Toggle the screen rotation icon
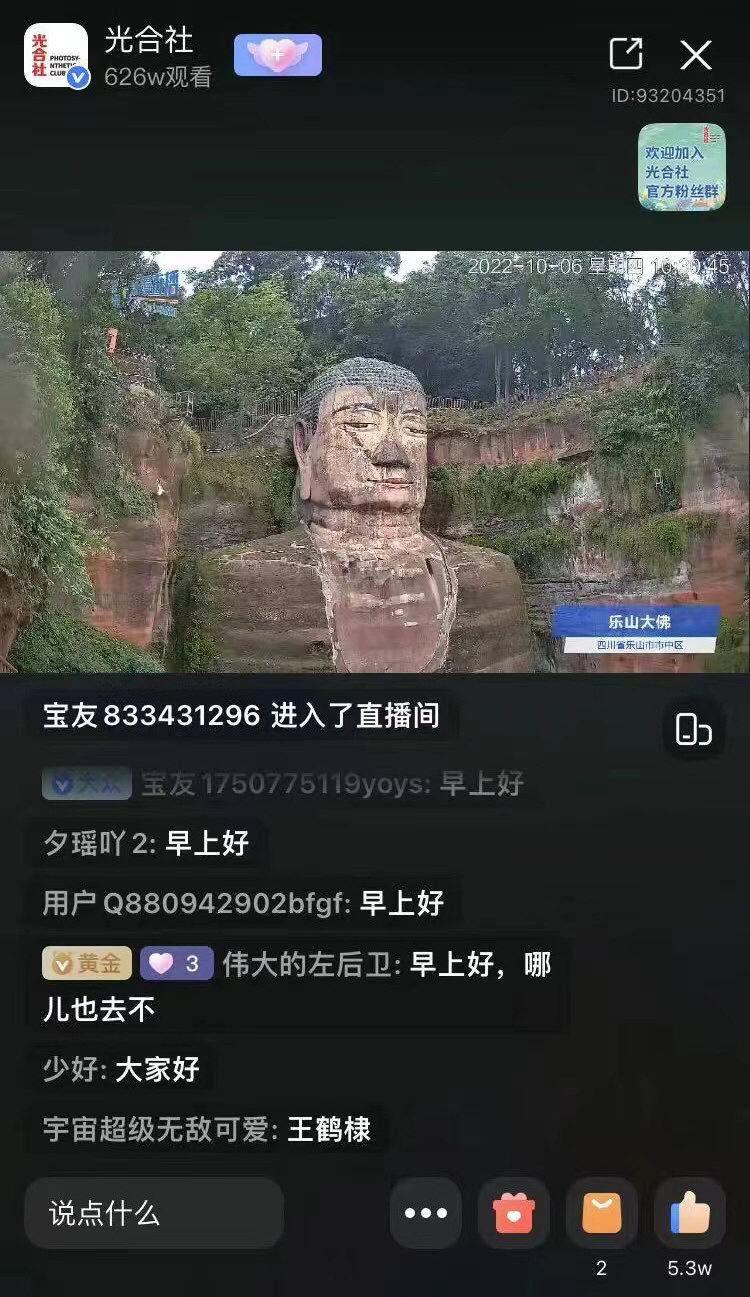The image size is (750, 1297). [x=693, y=729]
